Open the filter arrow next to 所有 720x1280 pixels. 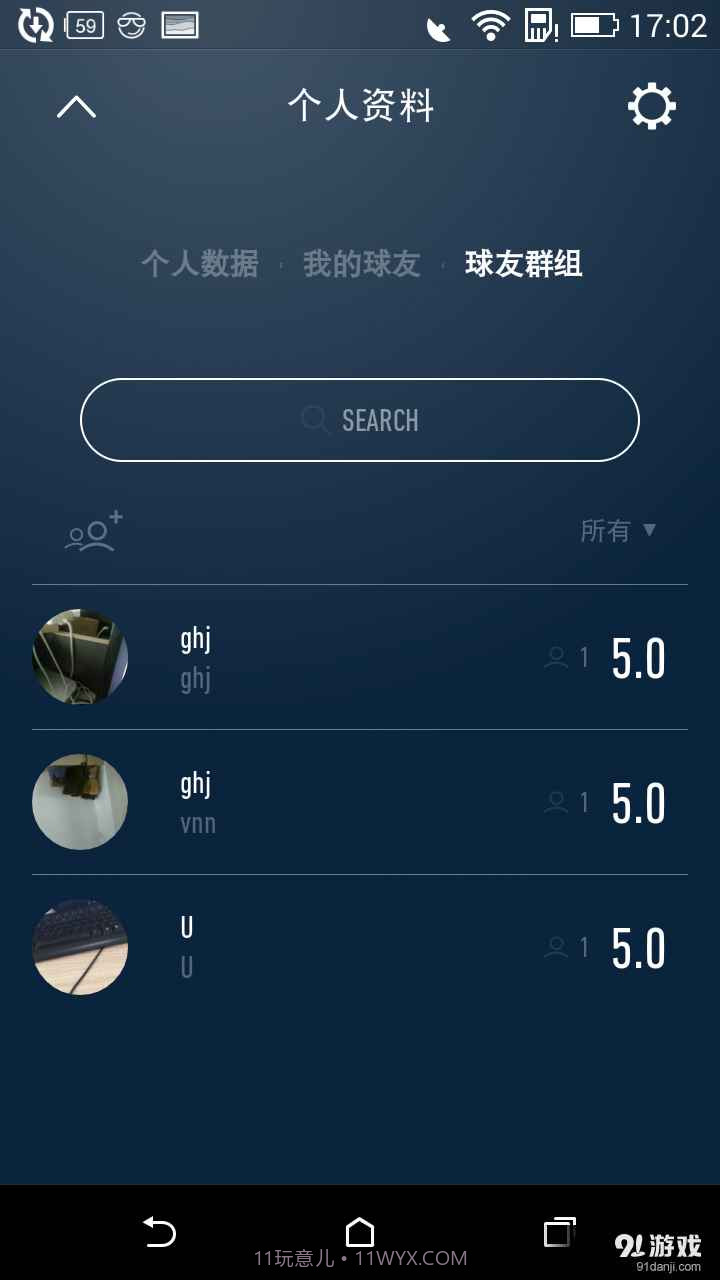[x=650, y=531]
